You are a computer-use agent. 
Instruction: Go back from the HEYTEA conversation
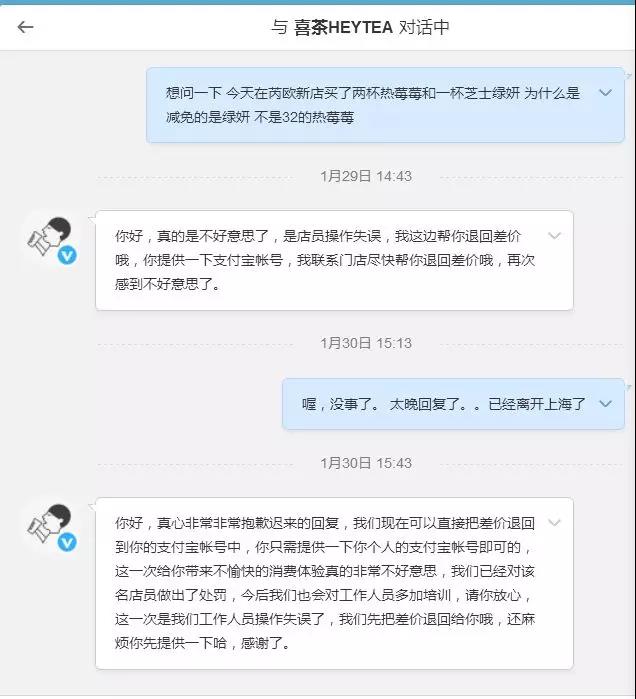[x=25, y=27]
